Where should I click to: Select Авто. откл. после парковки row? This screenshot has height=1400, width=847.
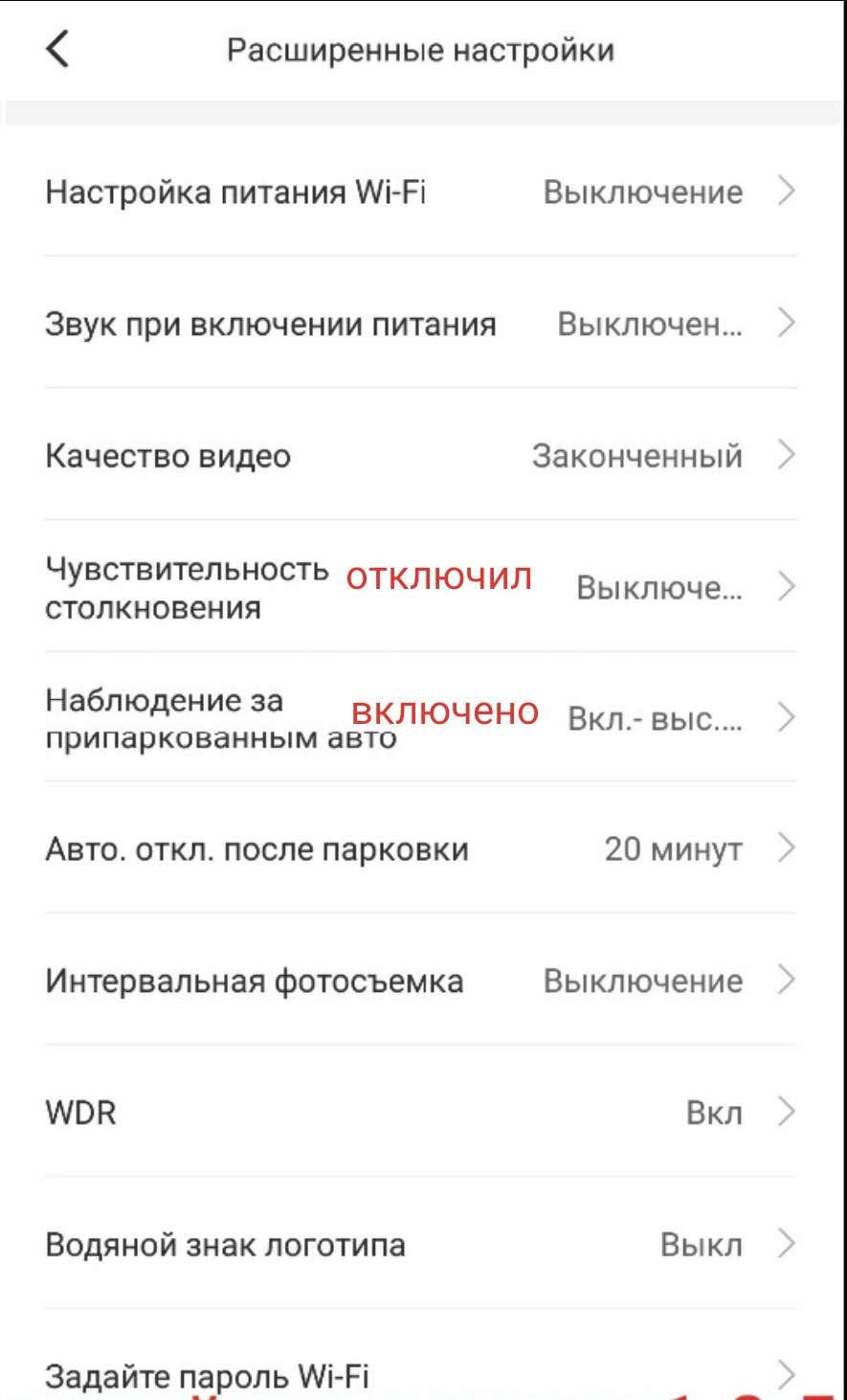pyautogui.click(x=421, y=847)
